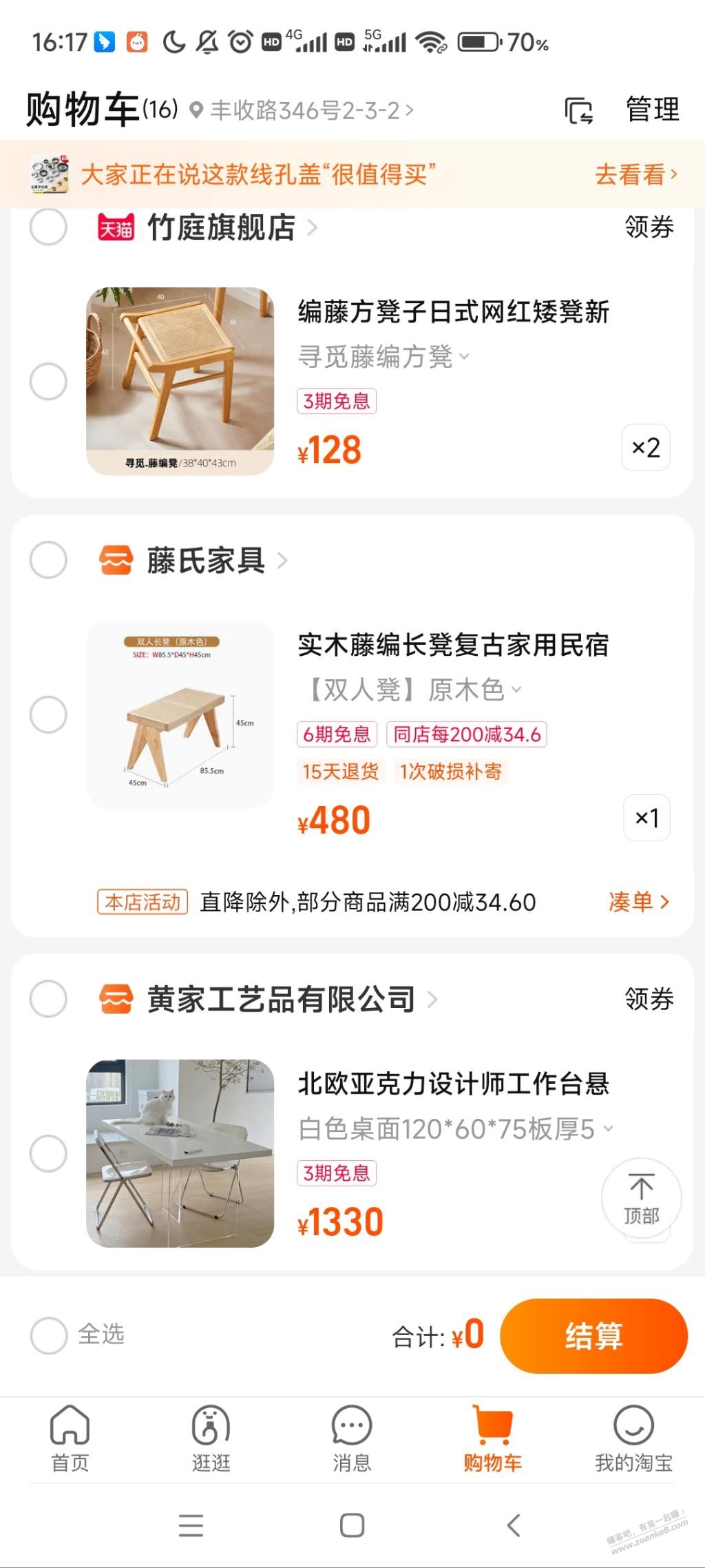Tap 结算 to check out

pyautogui.click(x=593, y=1336)
